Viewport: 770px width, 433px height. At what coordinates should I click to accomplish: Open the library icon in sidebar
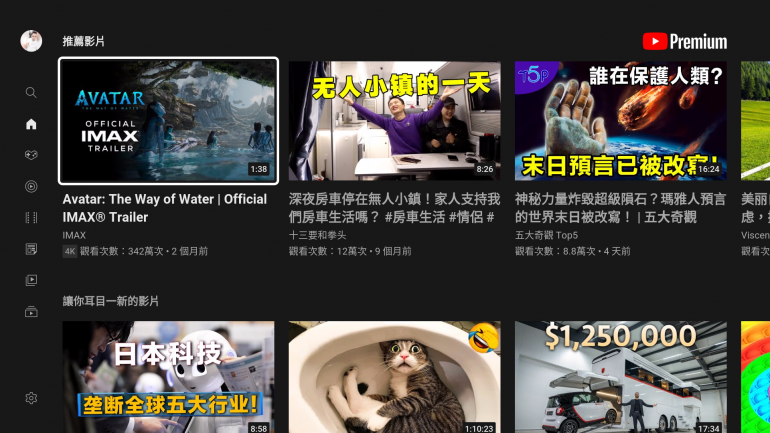point(31,311)
